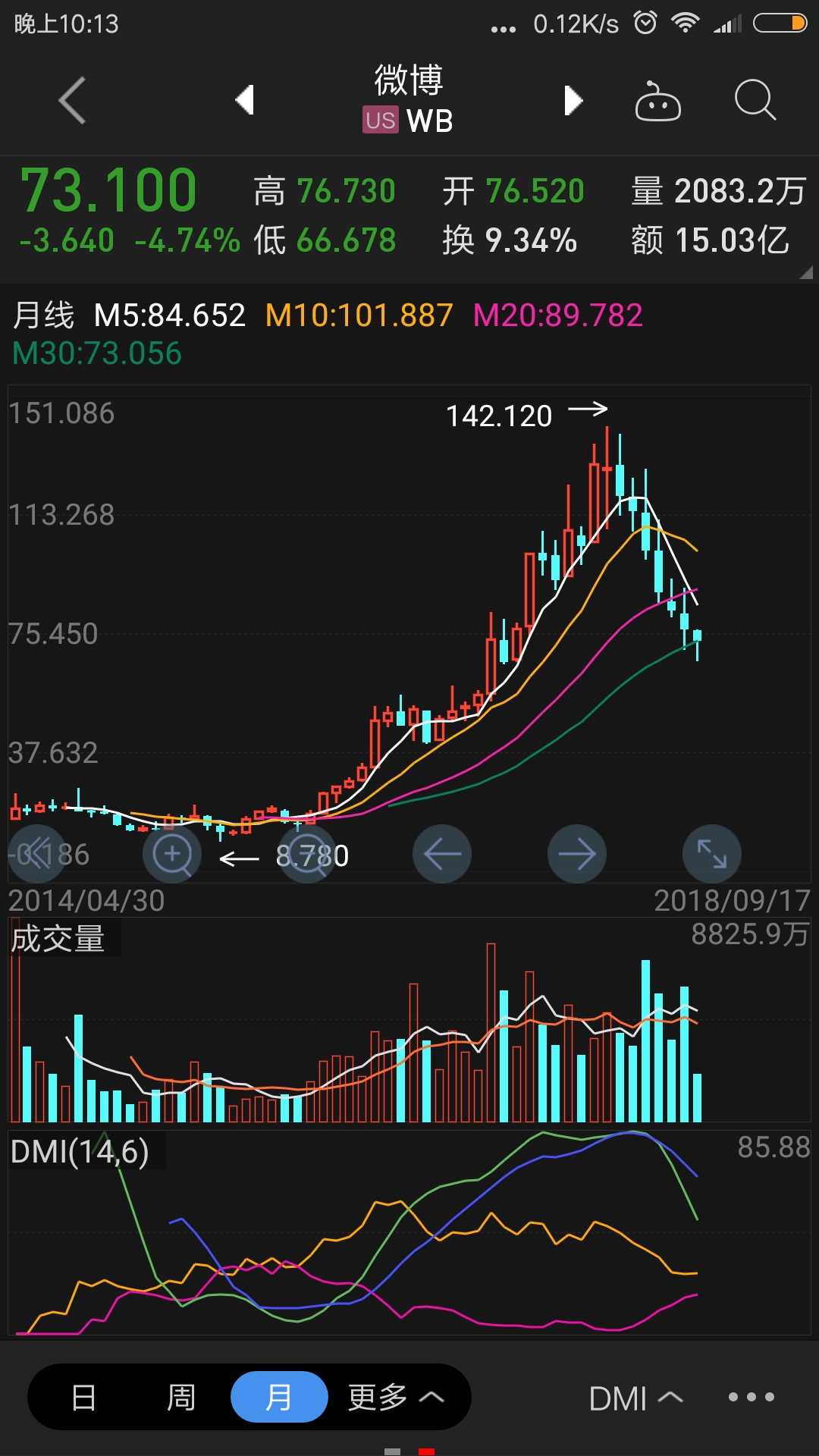Go back to the previous screen

(72, 100)
